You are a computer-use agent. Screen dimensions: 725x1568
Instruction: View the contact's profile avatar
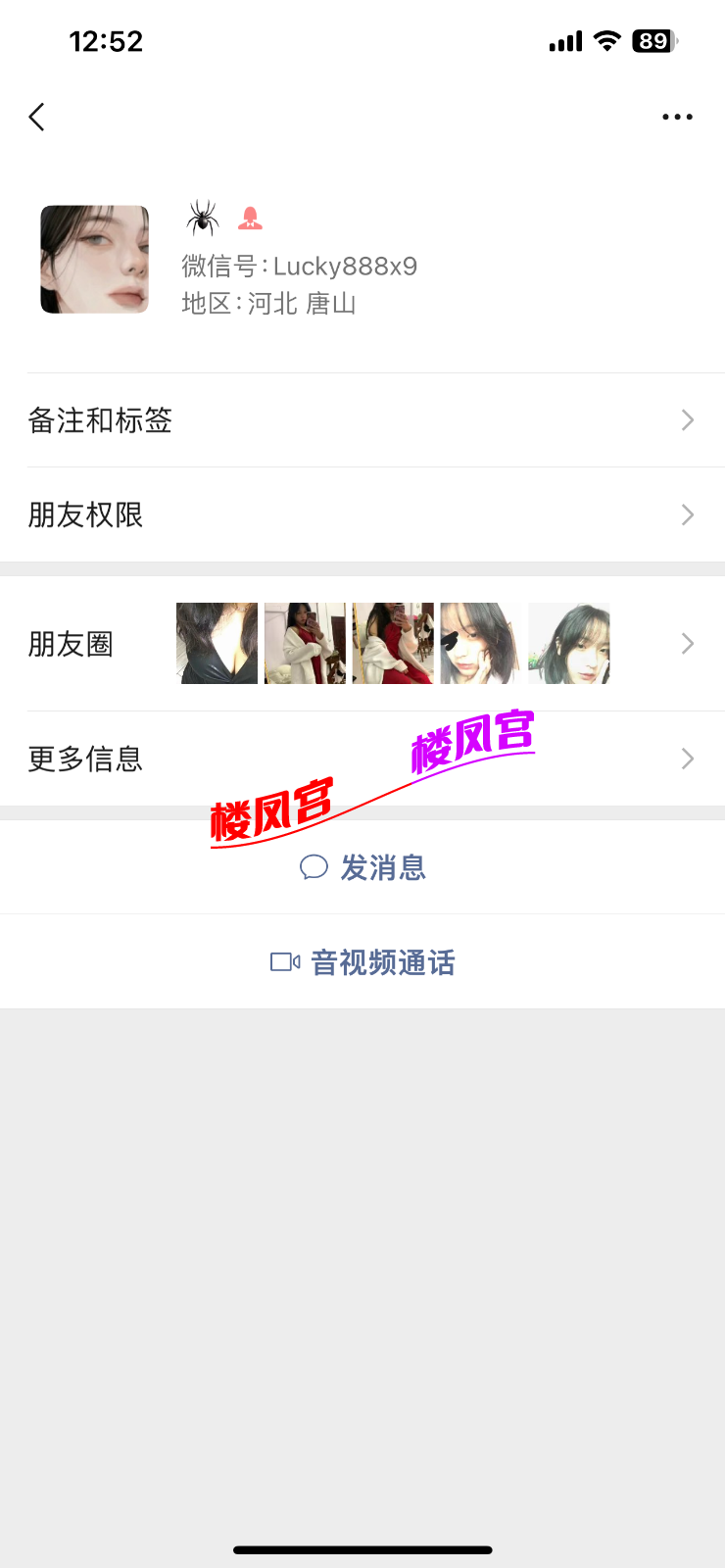94,260
